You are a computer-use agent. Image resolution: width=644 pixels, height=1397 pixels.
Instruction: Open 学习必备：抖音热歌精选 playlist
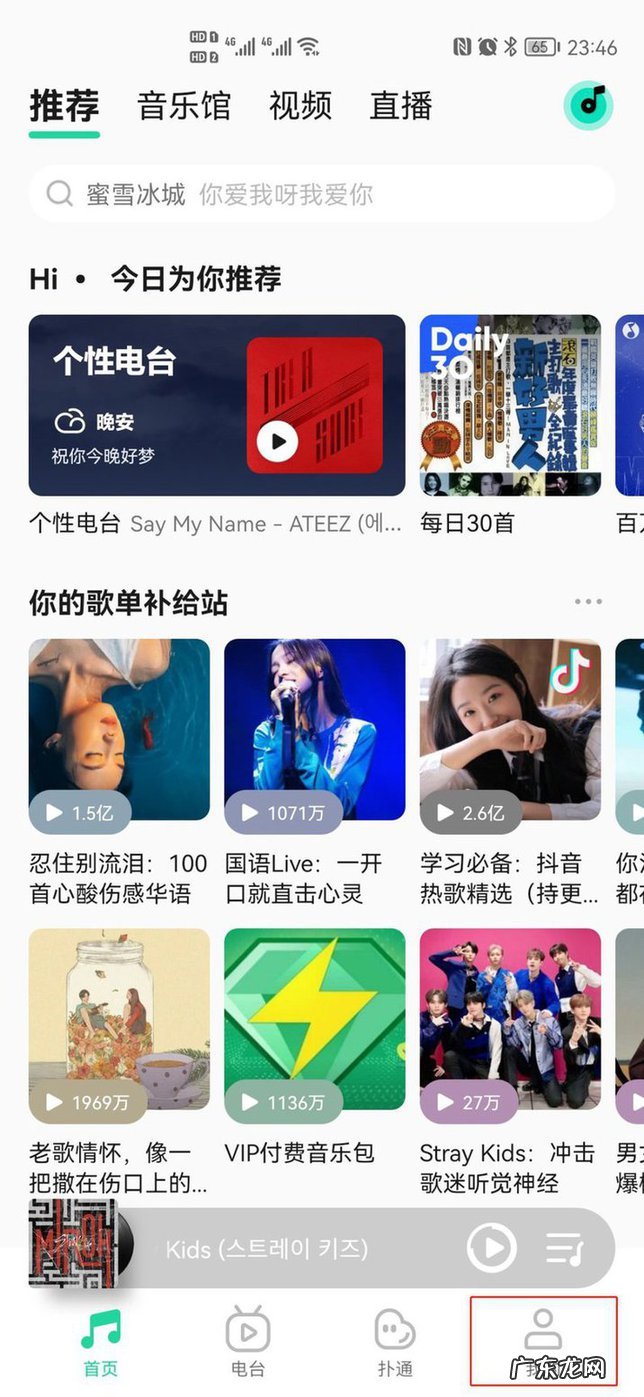pos(510,730)
